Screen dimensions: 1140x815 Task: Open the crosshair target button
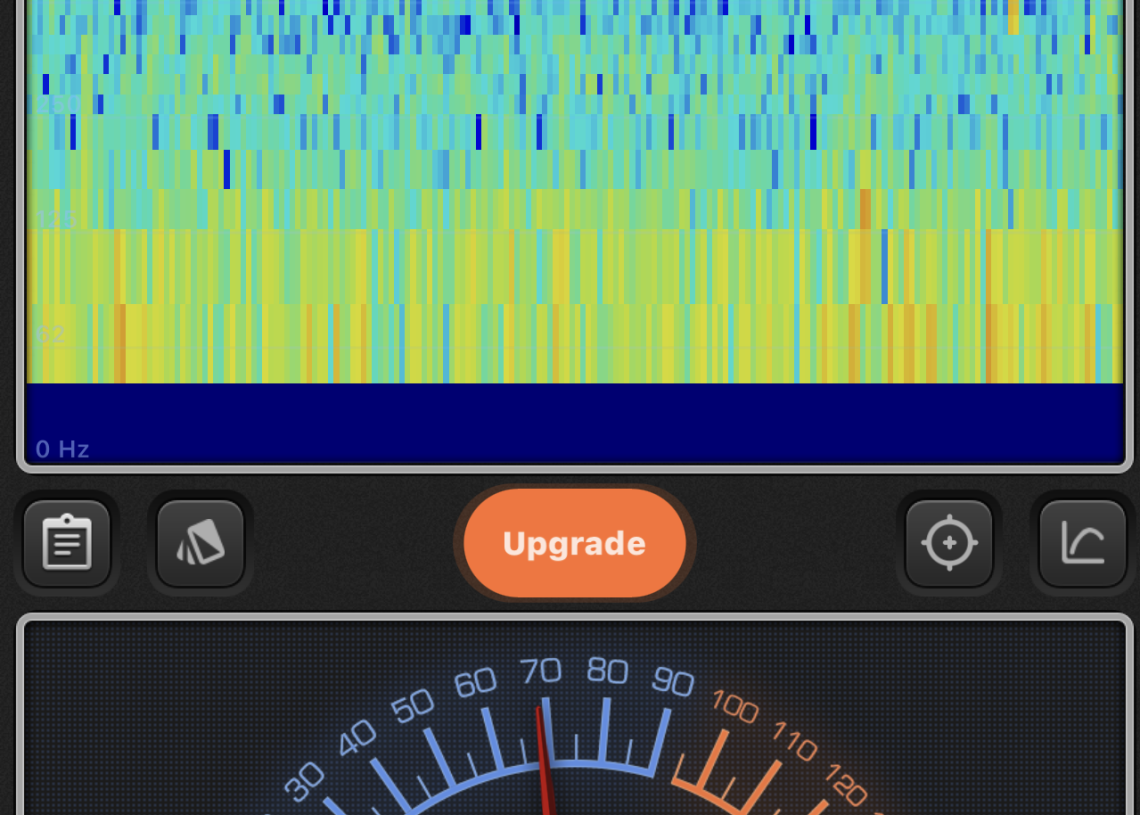[949, 543]
